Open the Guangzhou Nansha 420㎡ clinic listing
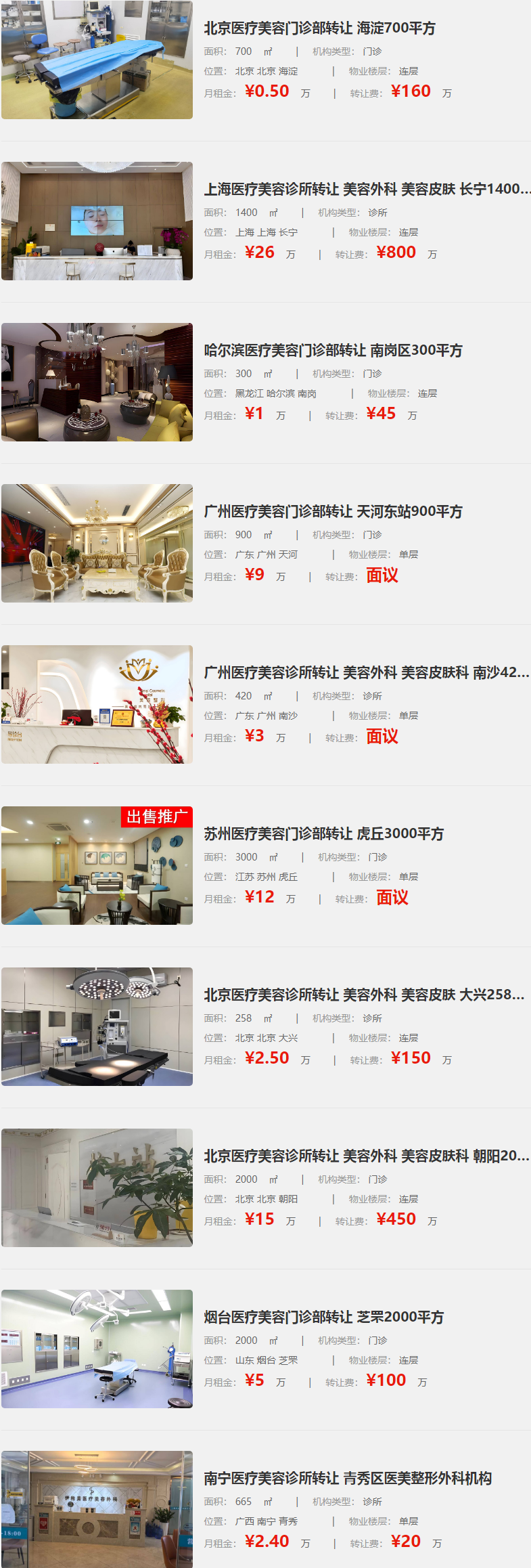The width and height of the screenshot is (531, 1568). 366,673
